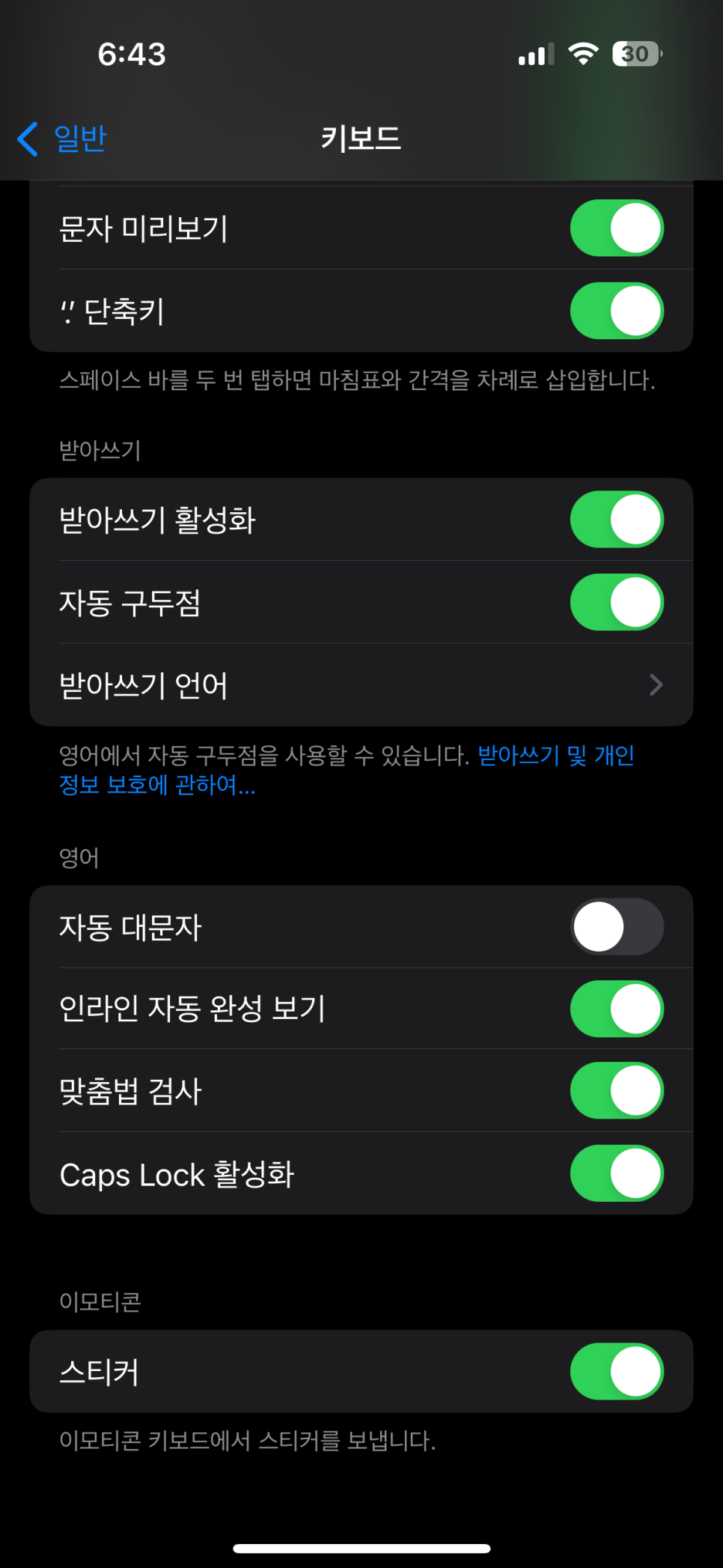Turn off 인라인 자동 완성 보기

[617, 1009]
